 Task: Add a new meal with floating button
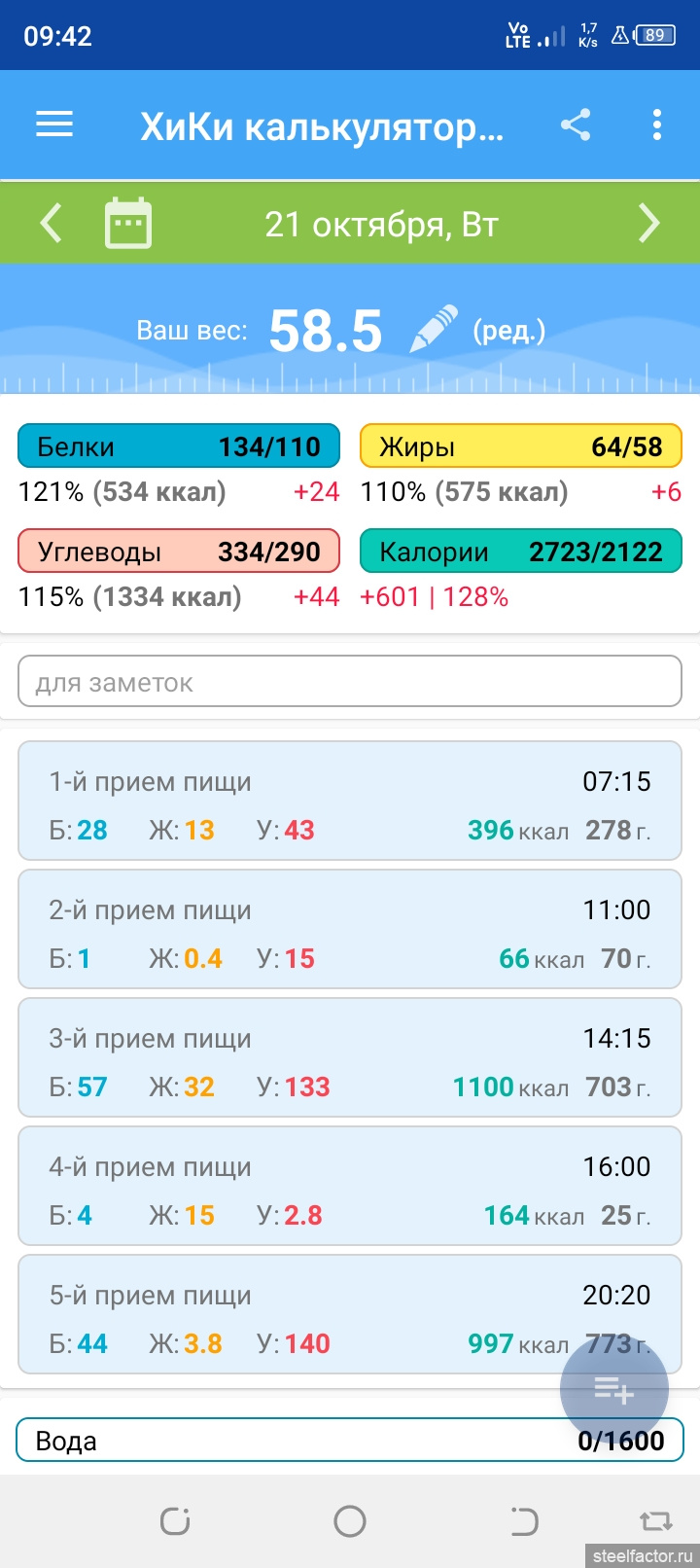tap(613, 1390)
